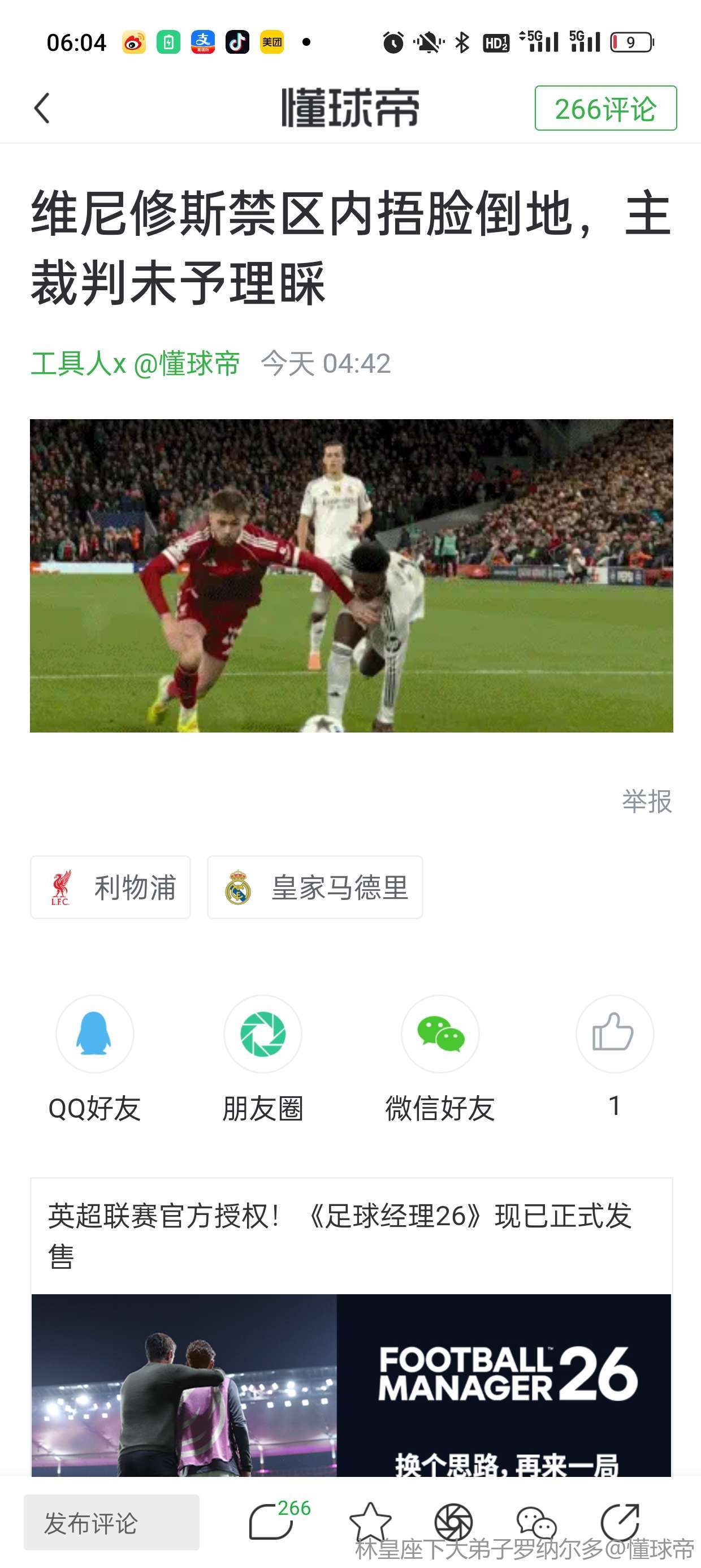
Task: Open the 266评论 comments button
Action: tap(605, 109)
